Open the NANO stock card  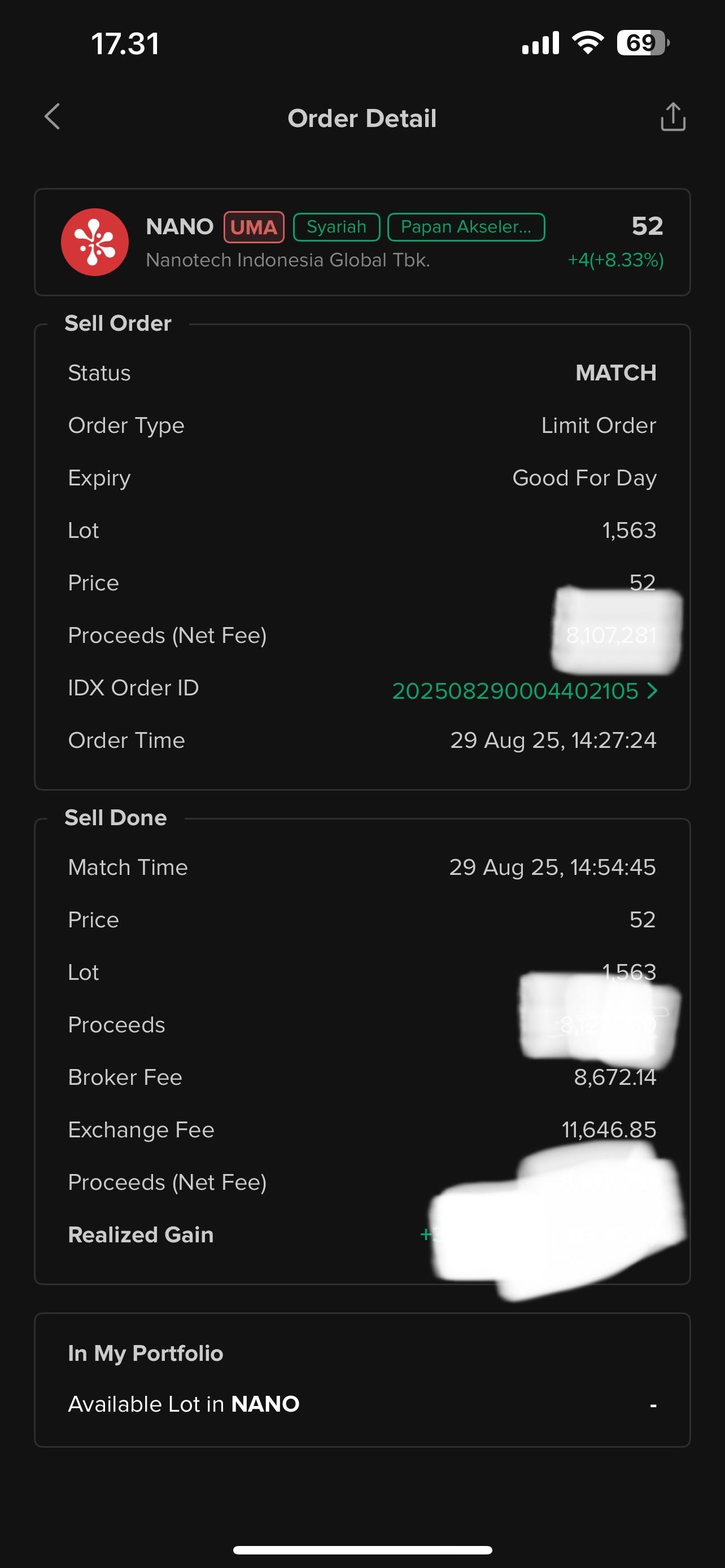tap(362, 242)
